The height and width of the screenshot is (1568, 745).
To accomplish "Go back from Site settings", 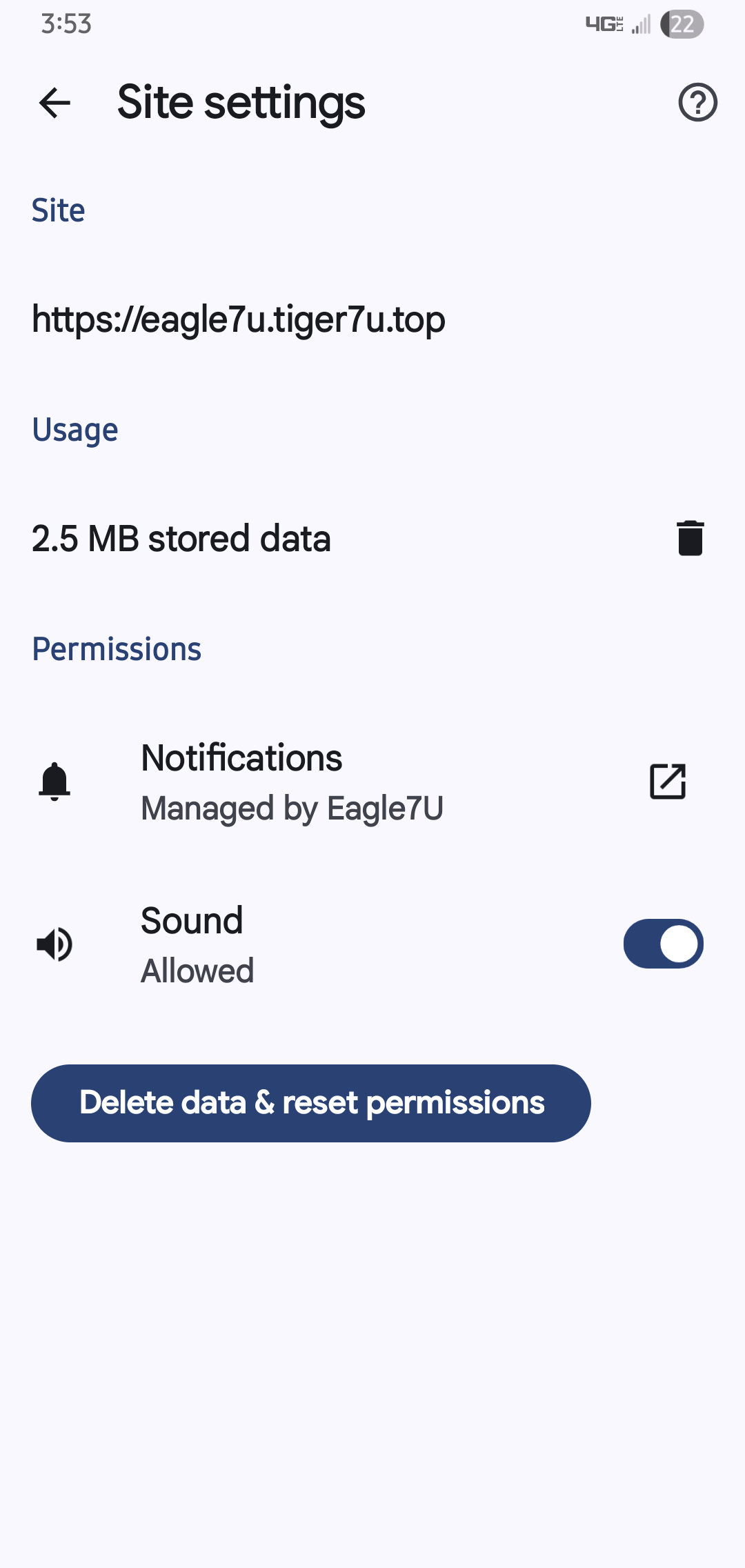I will point(55,103).
